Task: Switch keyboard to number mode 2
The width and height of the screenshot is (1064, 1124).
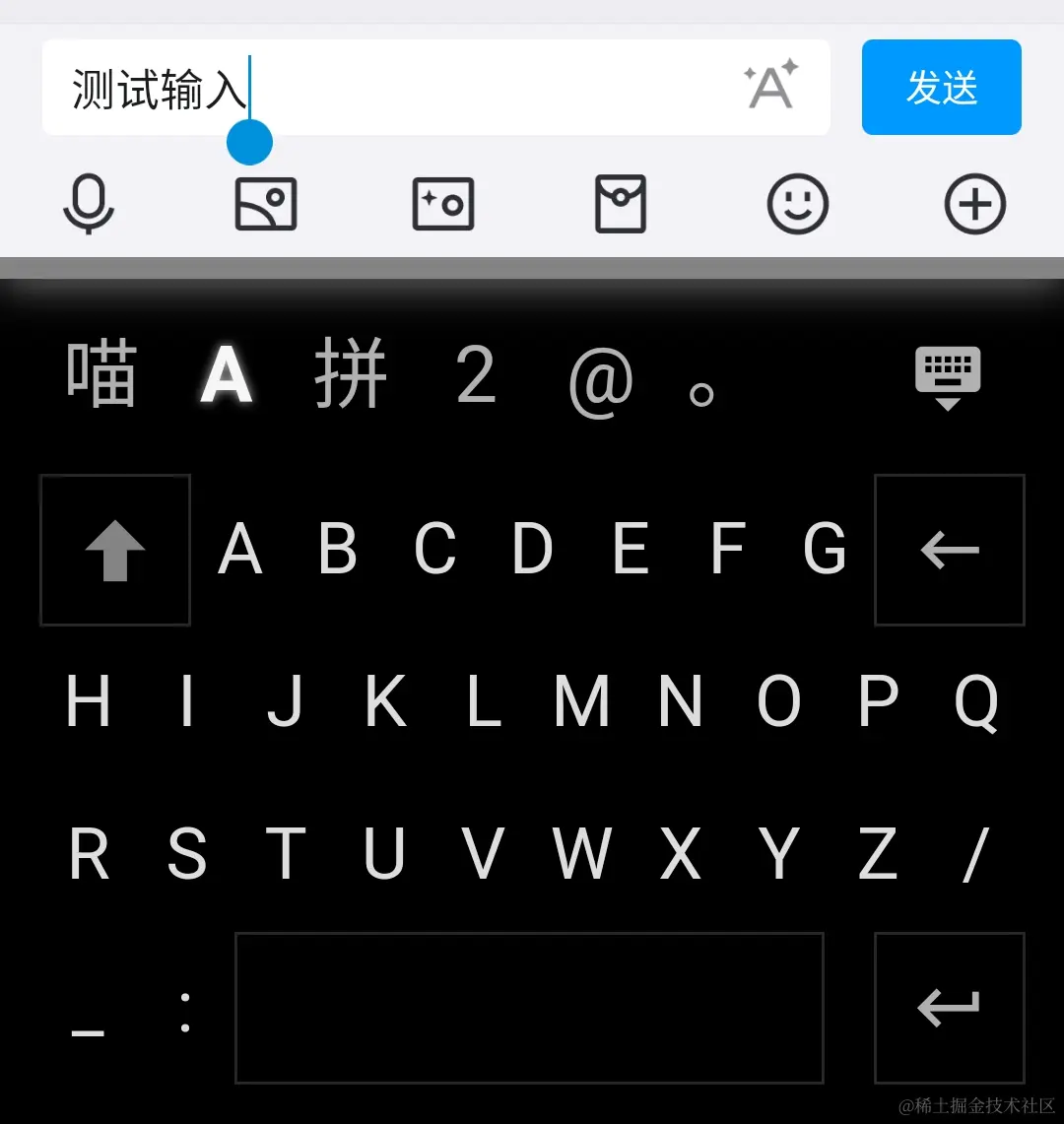Action: click(x=476, y=375)
